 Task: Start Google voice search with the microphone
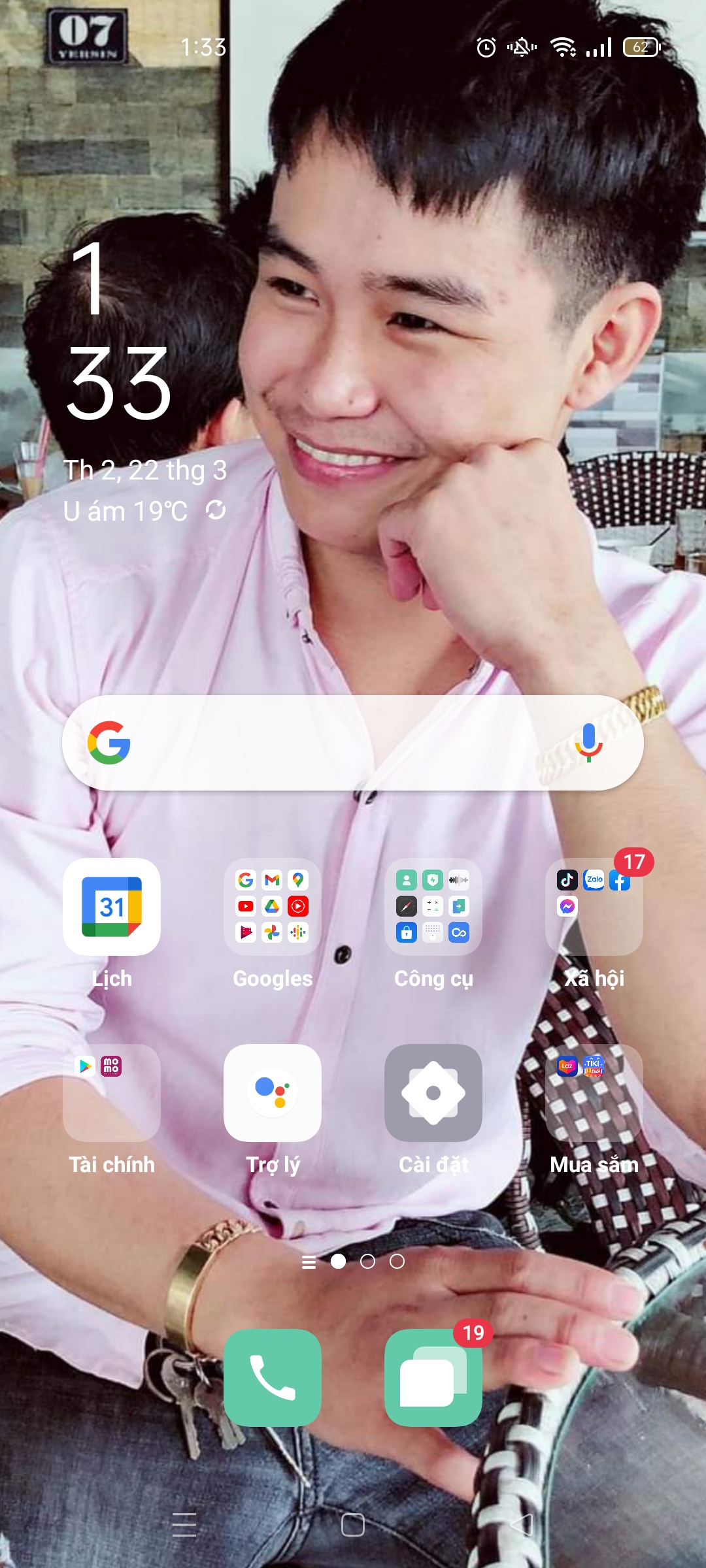[x=588, y=742]
